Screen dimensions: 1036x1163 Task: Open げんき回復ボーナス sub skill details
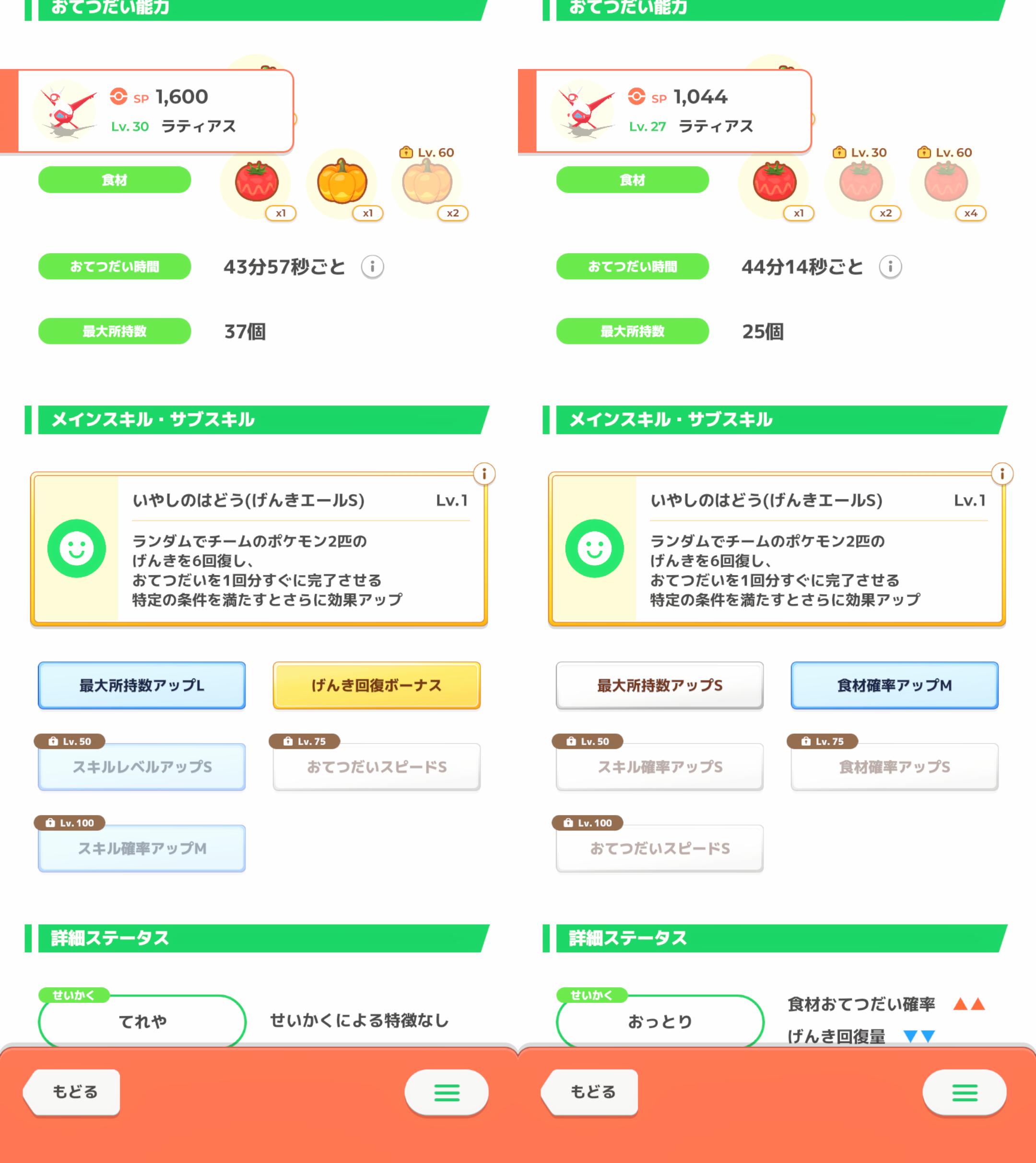click(376, 686)
